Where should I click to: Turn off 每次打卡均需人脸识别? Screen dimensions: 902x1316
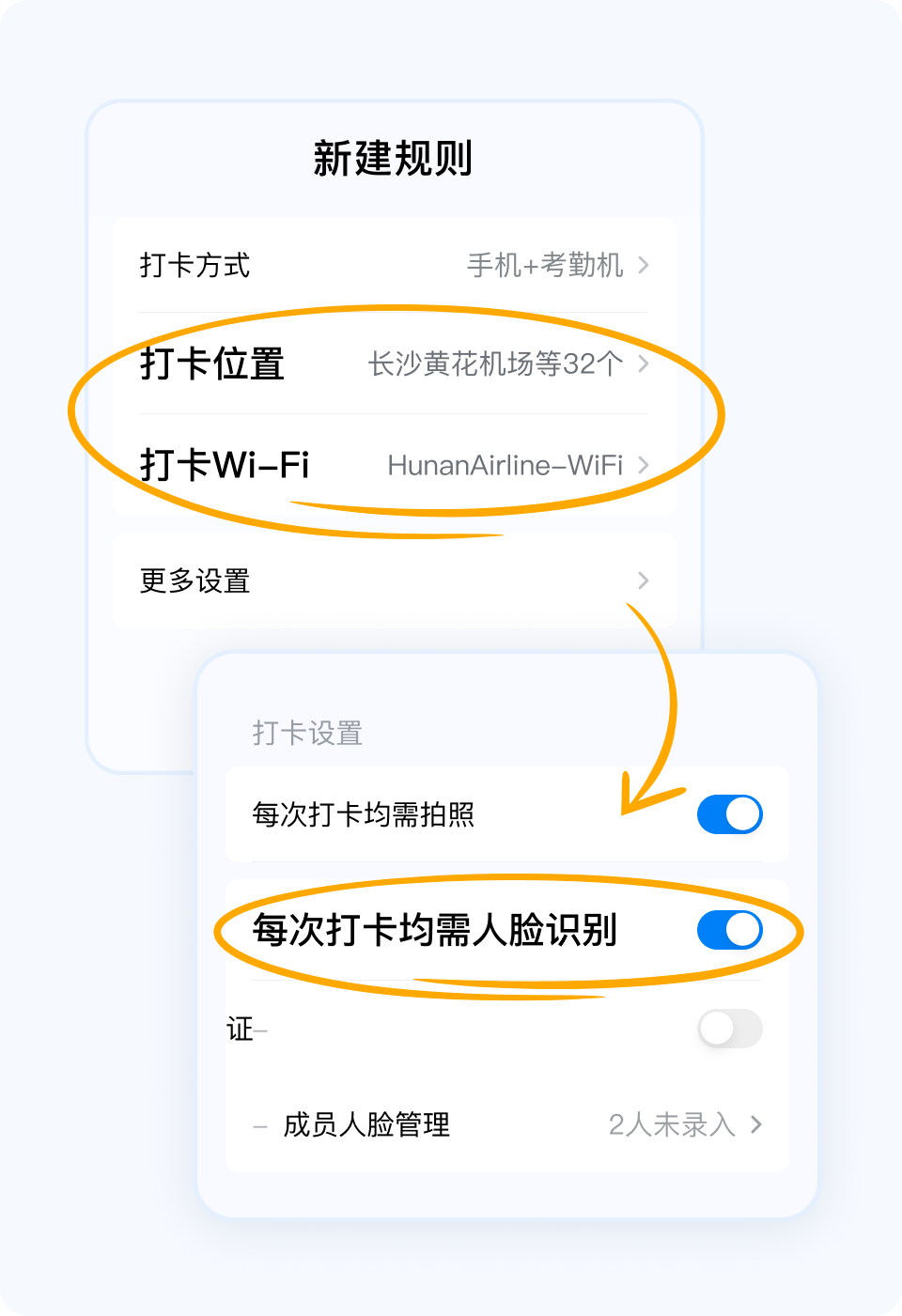pyautogui.click(x=730, y=931)
